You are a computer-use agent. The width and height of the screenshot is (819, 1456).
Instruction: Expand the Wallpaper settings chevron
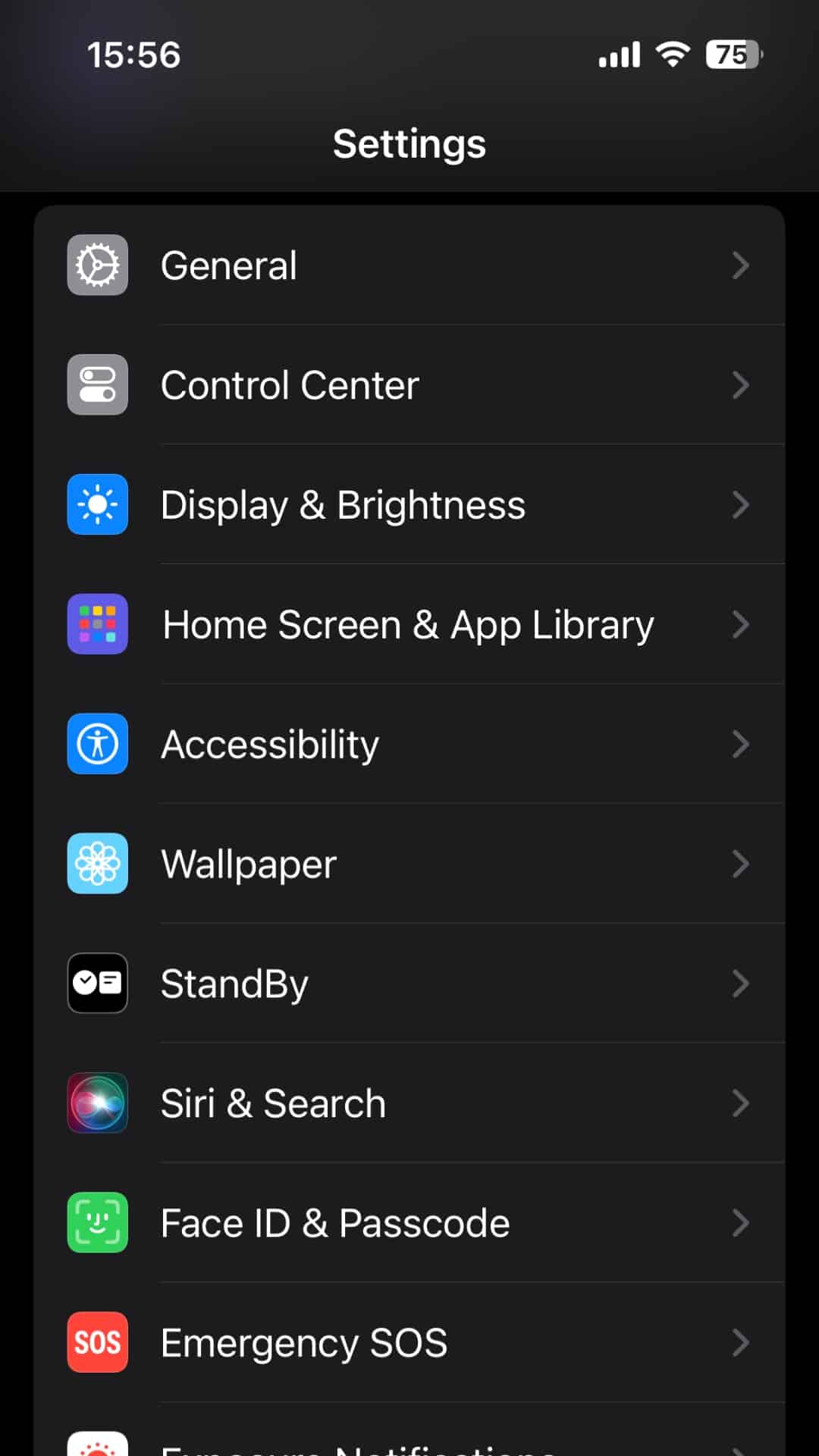(x=741, y=863)
